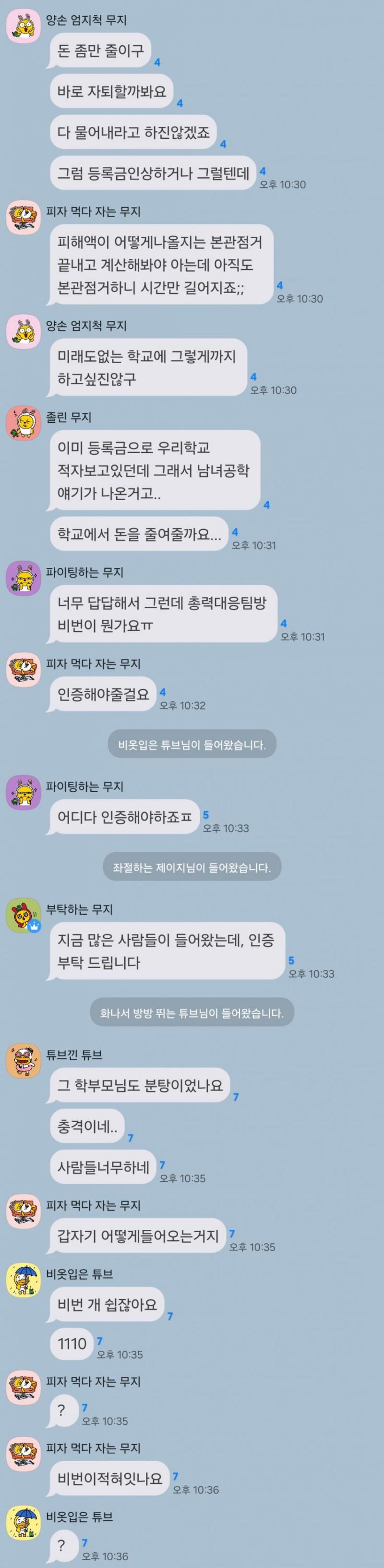View 튜브낀 튜브's profile avatar
Screen dimensions: 384x1568
click(x=23, y=1061)
